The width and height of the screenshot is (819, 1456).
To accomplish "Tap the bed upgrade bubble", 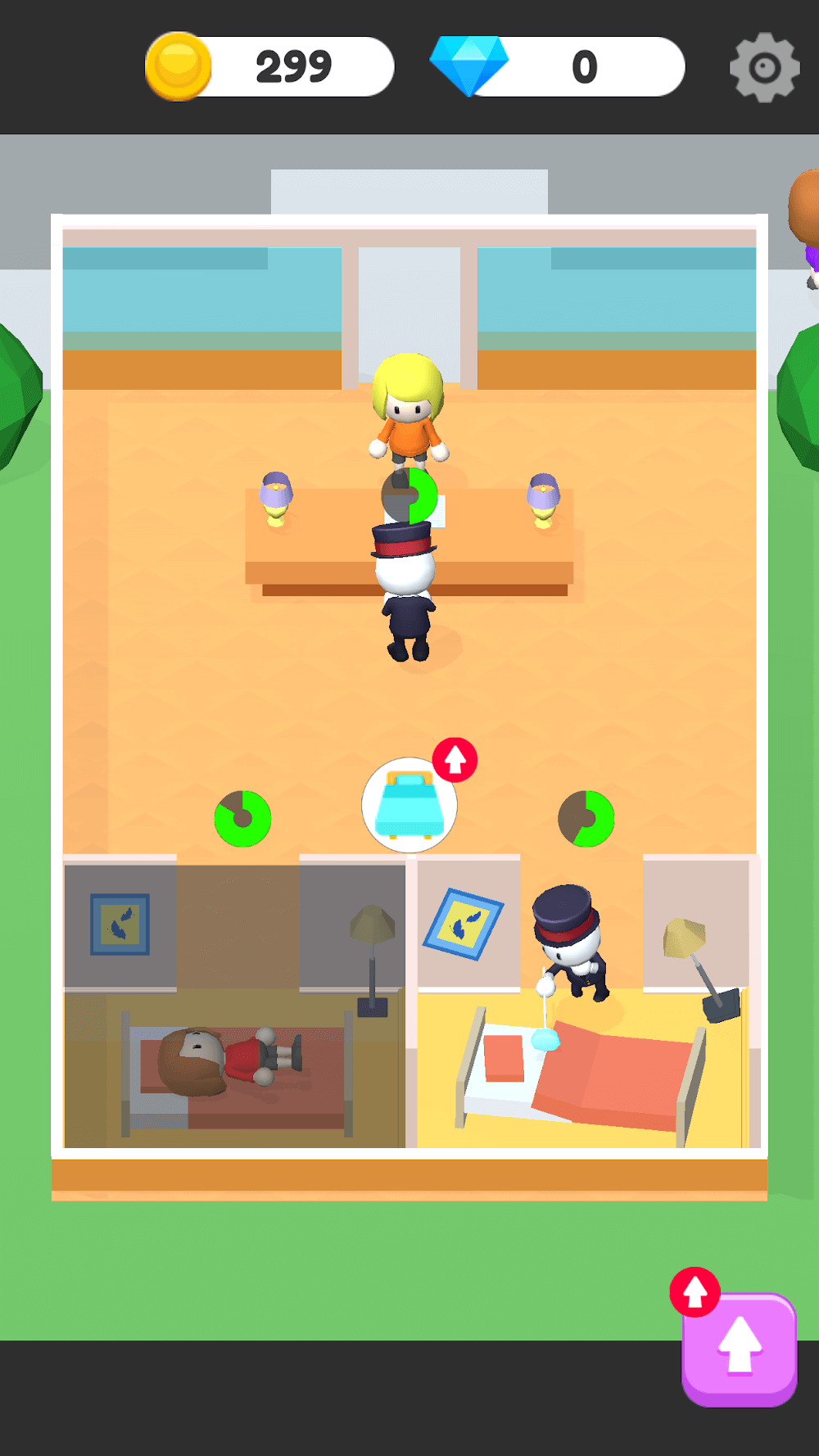I will (x=409, y=806).
